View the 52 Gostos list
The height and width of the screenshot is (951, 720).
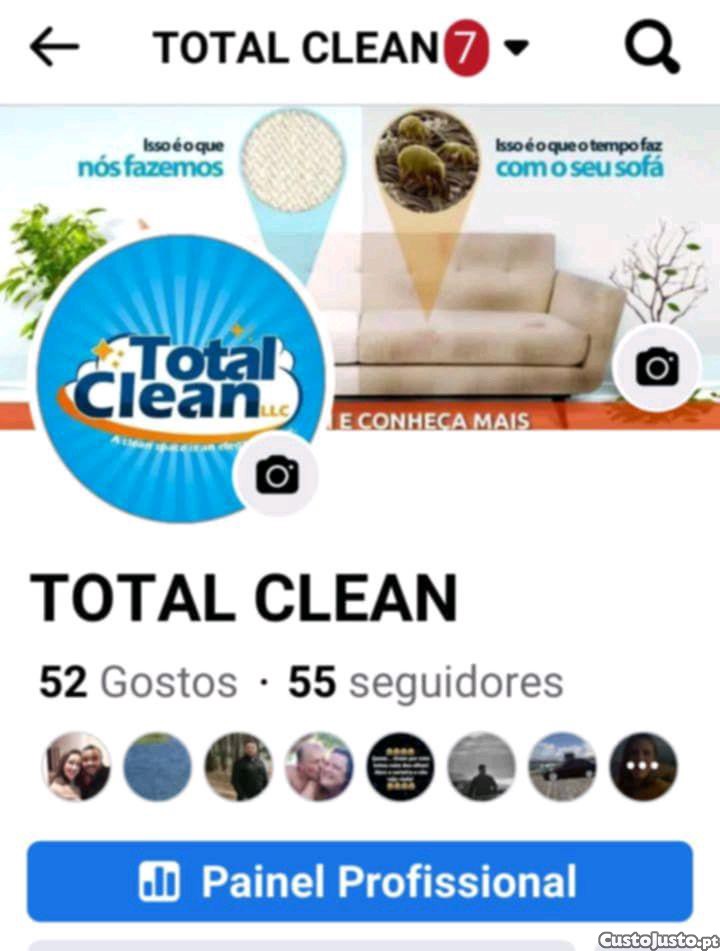(138, 682)
